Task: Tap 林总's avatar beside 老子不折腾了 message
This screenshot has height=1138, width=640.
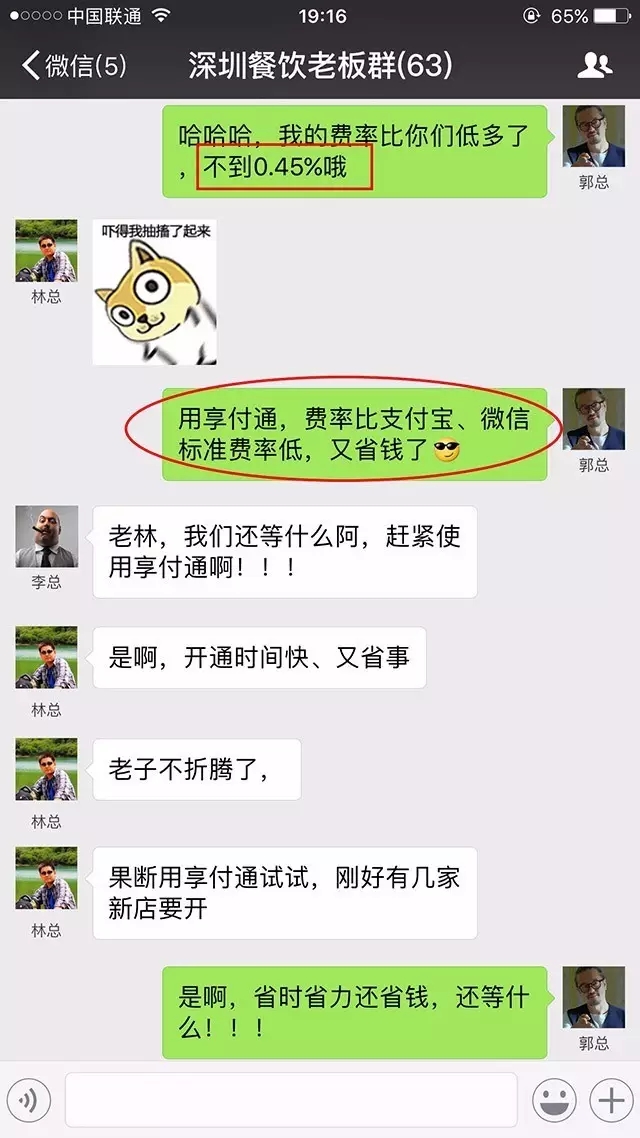Action: 46,769
